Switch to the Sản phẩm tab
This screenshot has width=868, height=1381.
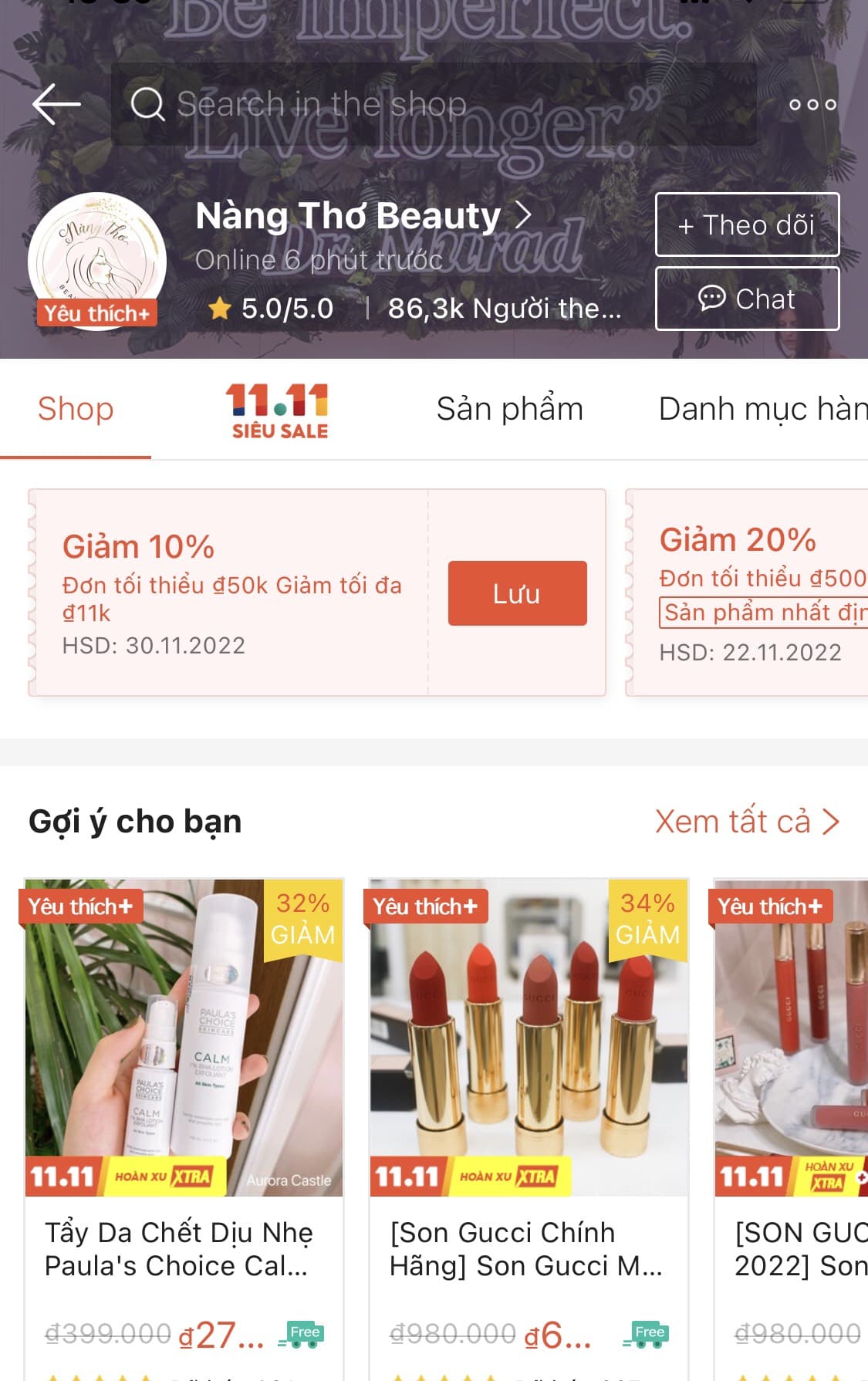pos(509,409)
